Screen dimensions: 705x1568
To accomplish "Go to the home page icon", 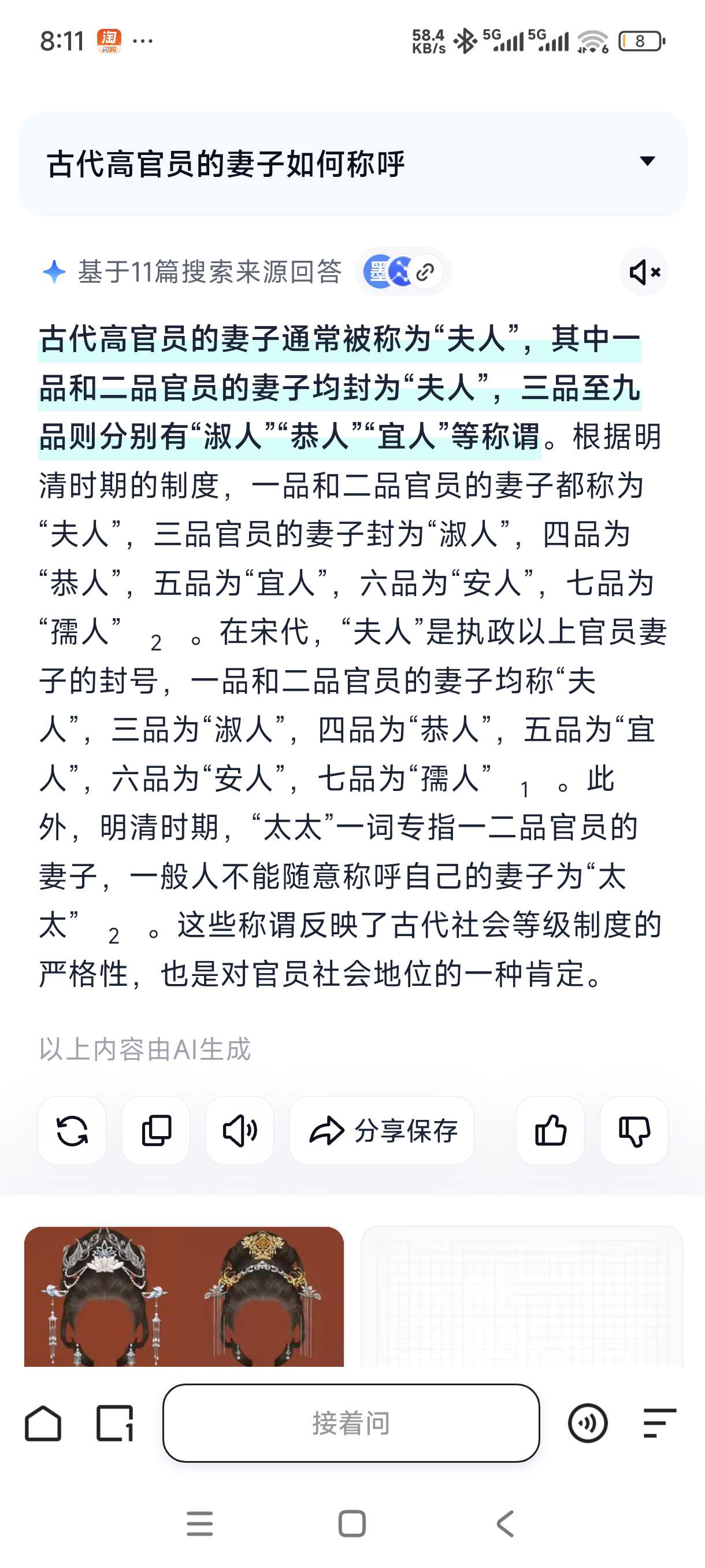I will click(x=43, y=1423).
